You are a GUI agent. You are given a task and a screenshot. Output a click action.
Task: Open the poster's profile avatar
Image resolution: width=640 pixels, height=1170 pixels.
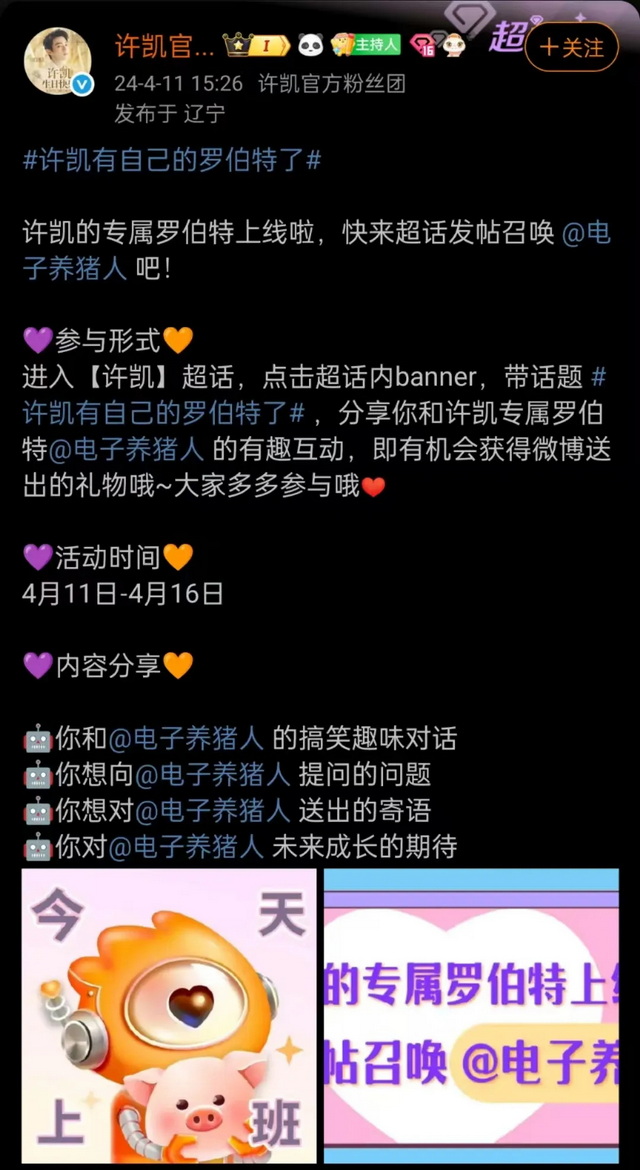(58, 62)
